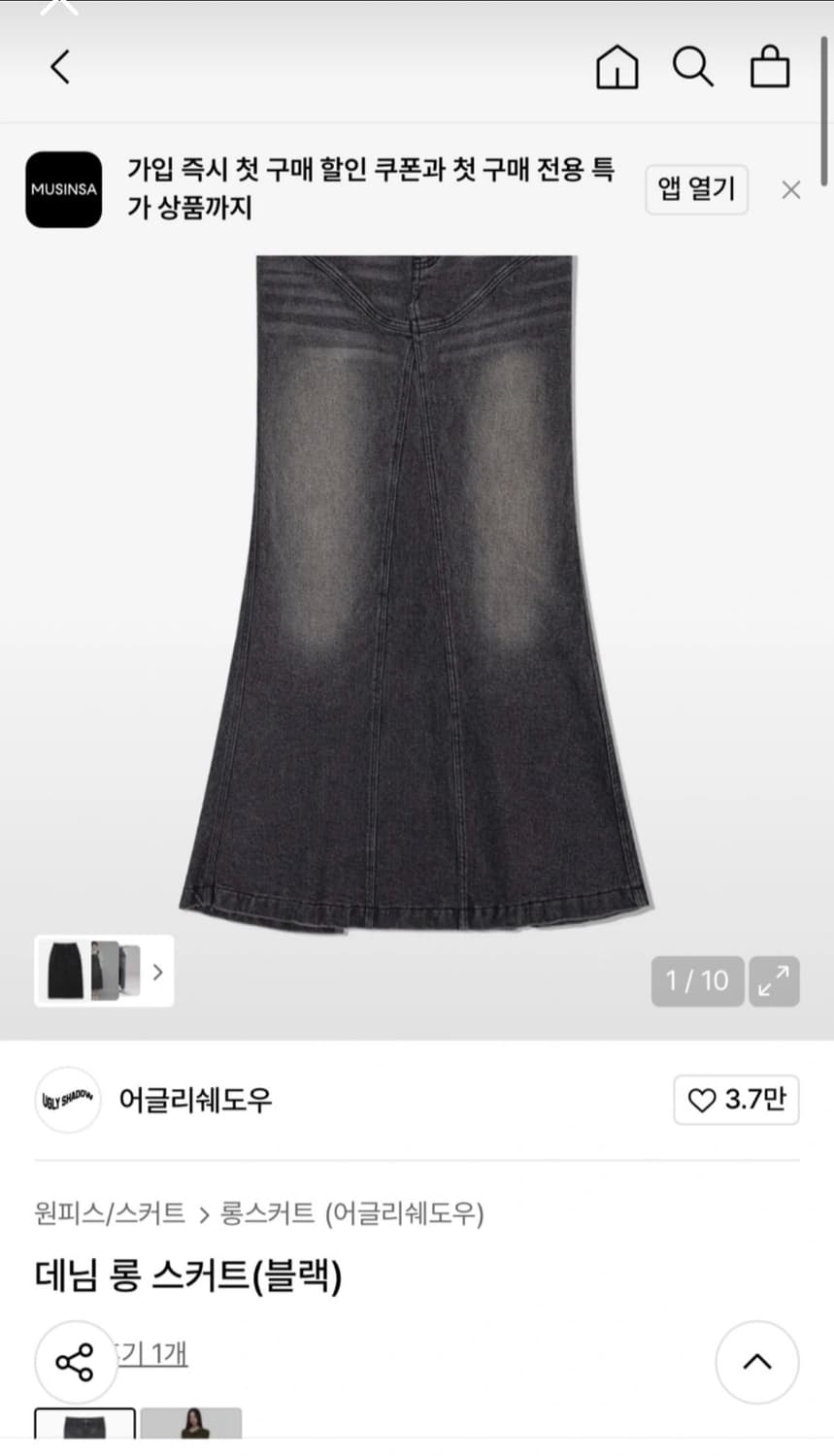Open product search

693,67
